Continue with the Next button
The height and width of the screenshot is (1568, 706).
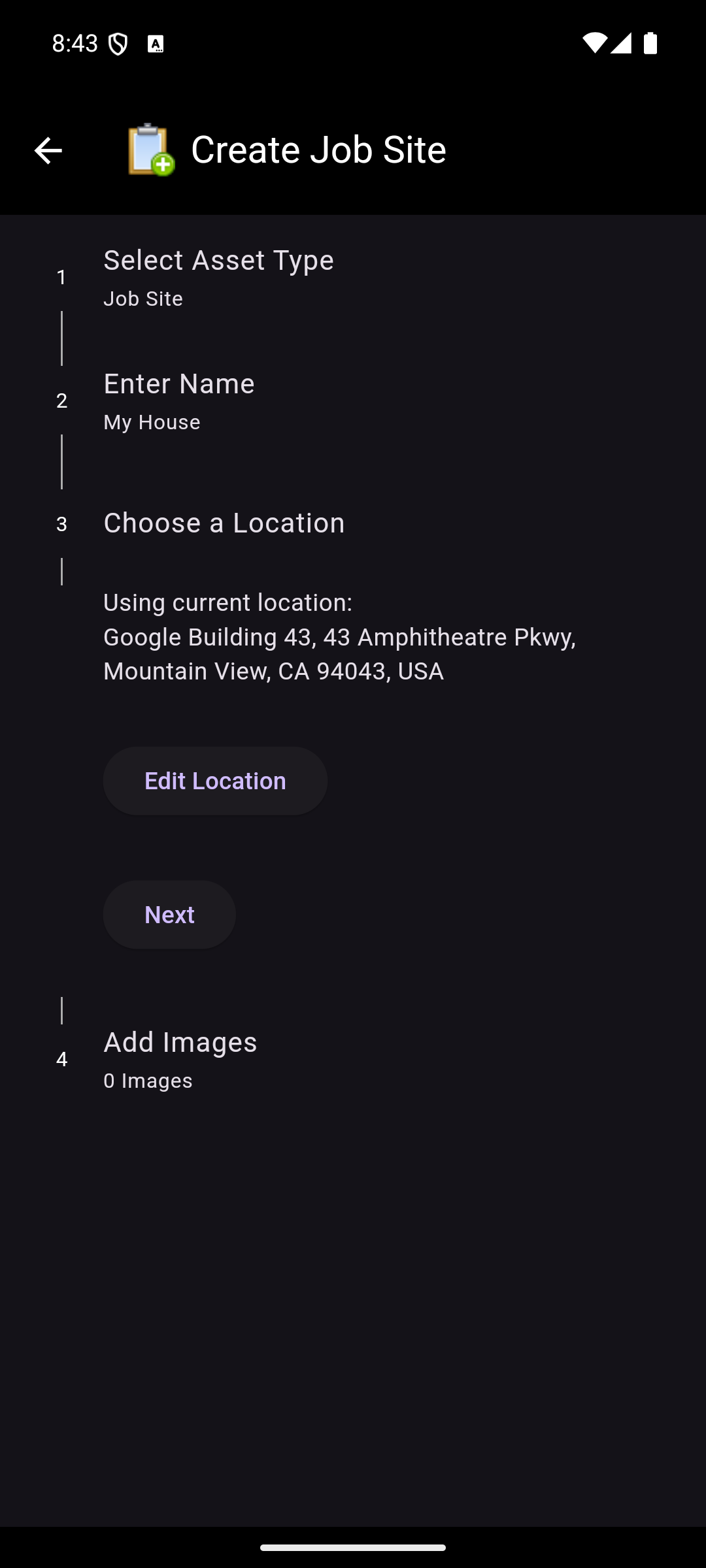coord(169,915)
